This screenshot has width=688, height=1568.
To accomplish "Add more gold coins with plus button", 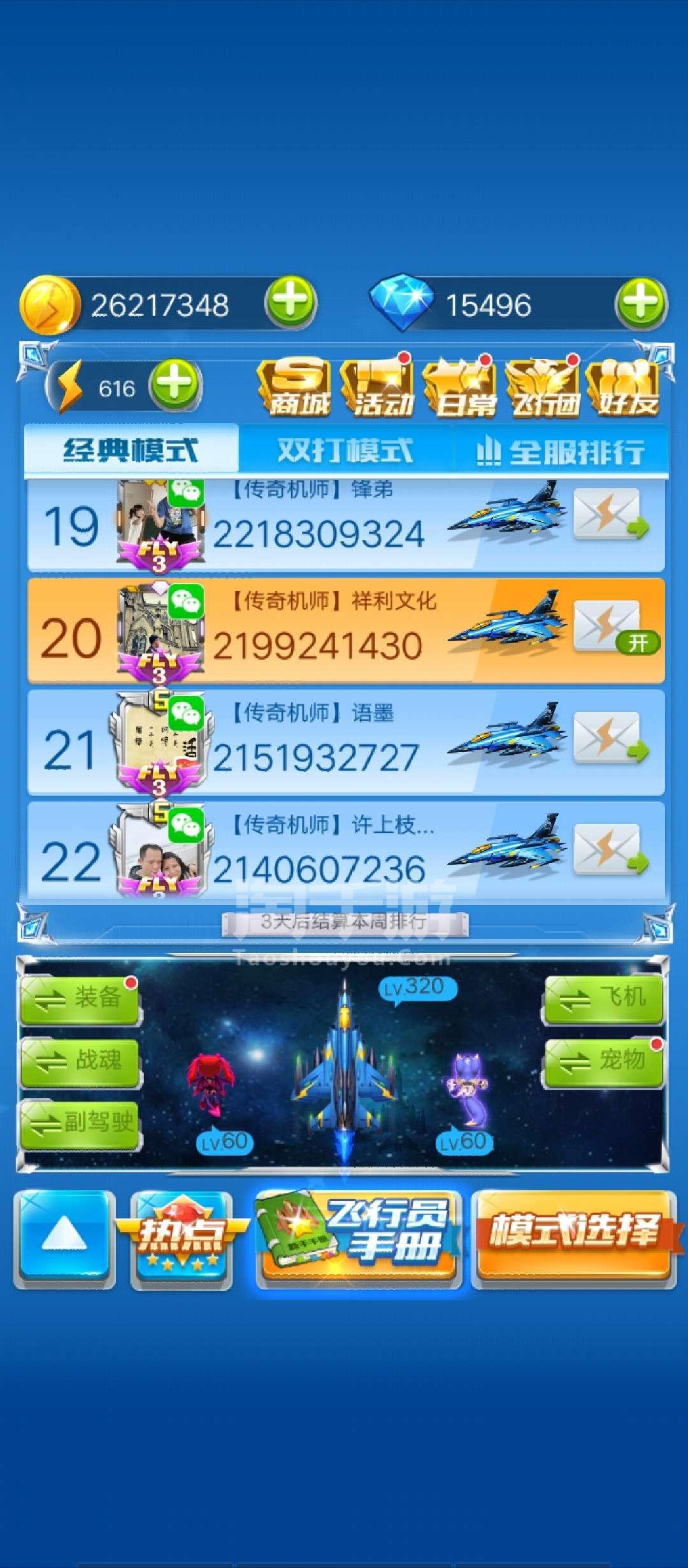I will click(x=290, y=302).
